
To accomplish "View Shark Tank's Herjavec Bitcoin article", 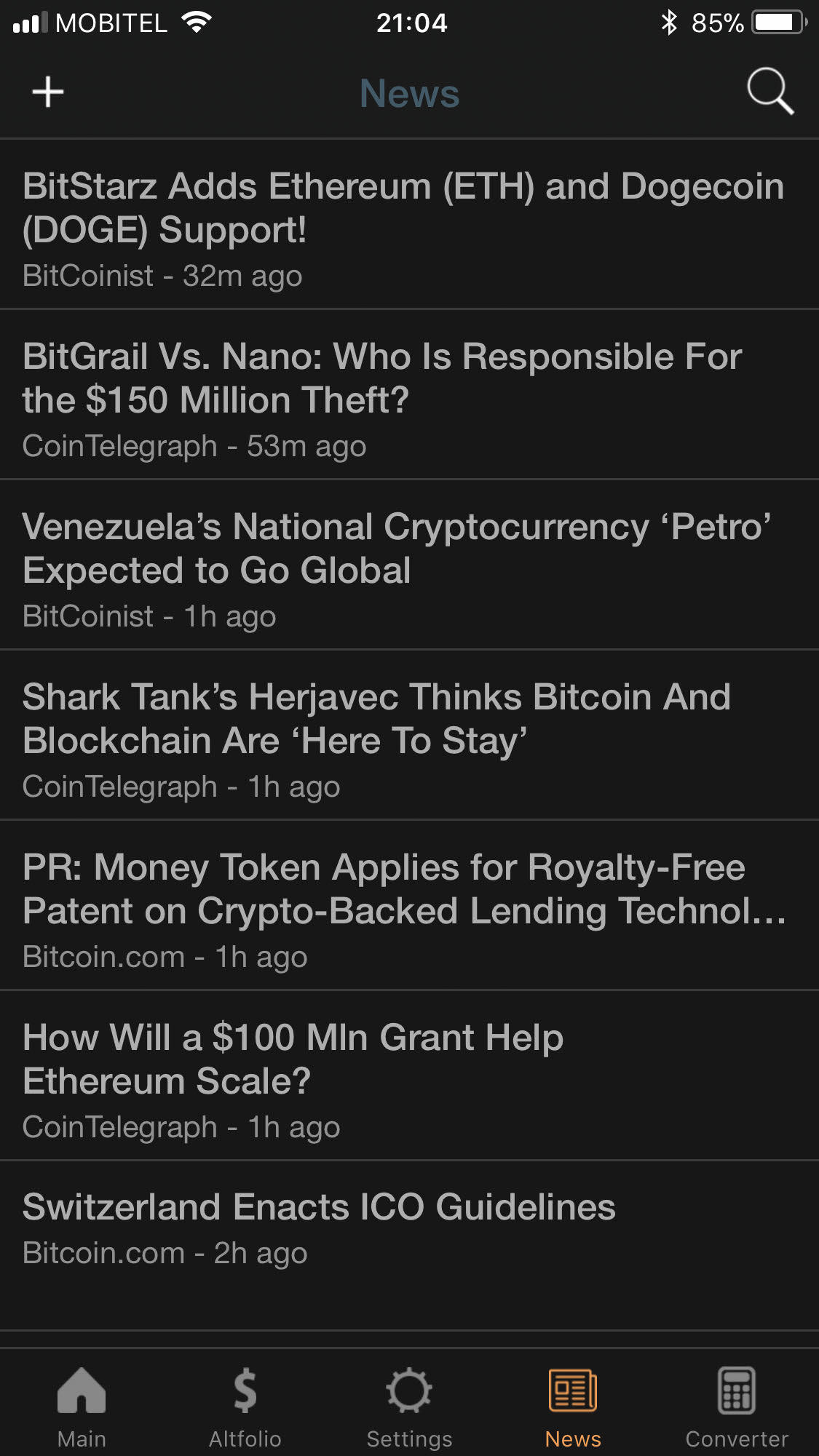I will pyautogui.click(x=409, y=735).
